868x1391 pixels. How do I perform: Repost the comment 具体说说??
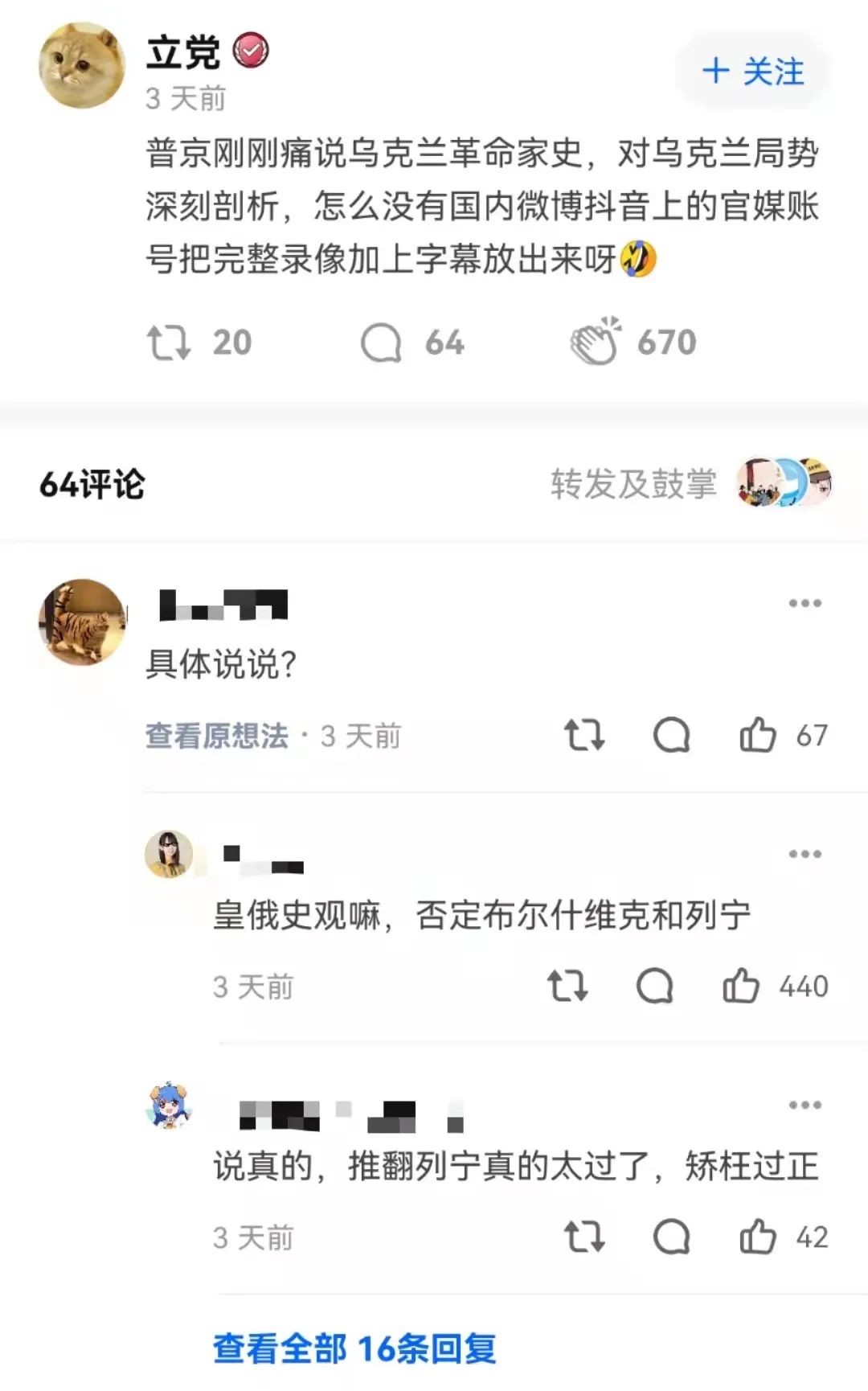[x=584, y=735]
